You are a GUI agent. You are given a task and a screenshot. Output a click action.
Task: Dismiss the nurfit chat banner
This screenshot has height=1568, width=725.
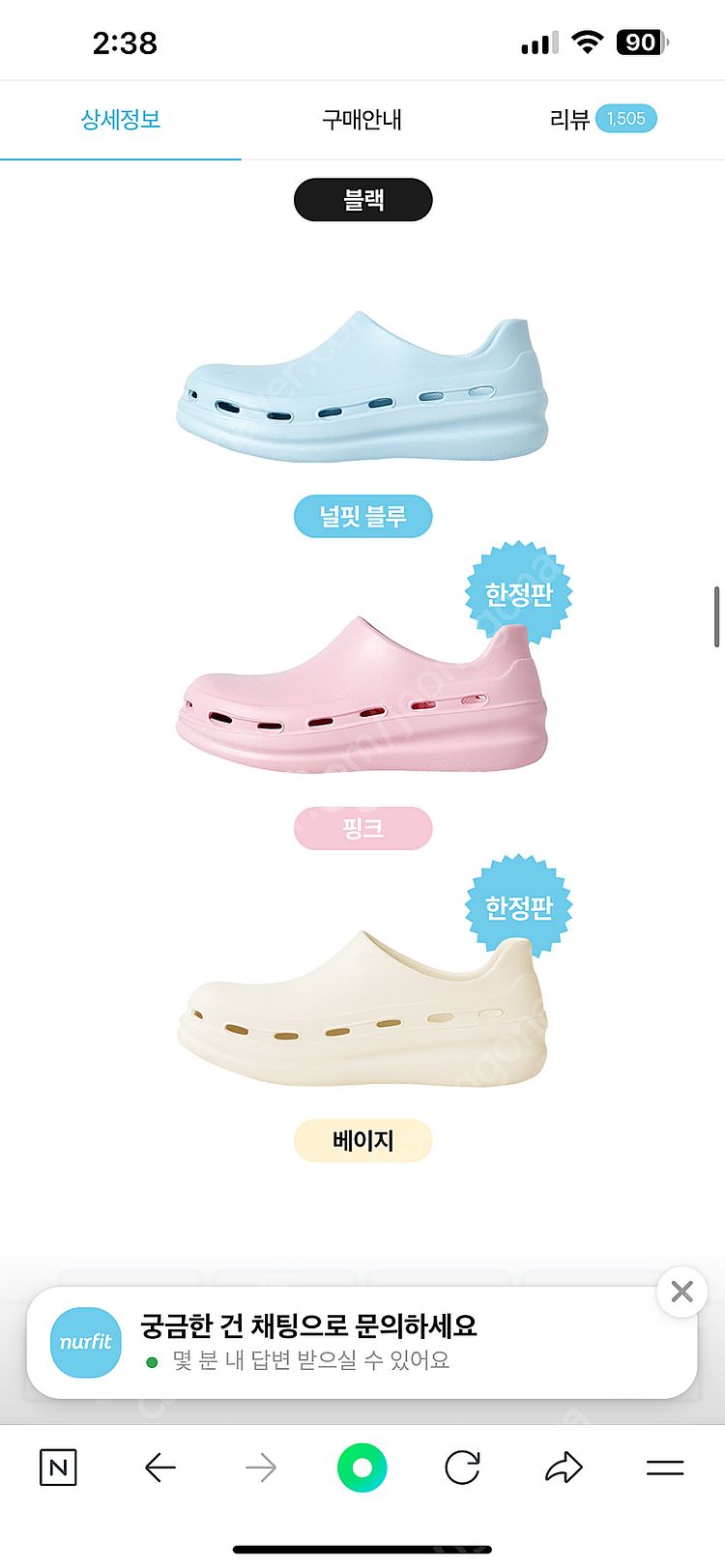pos(681,1292)
